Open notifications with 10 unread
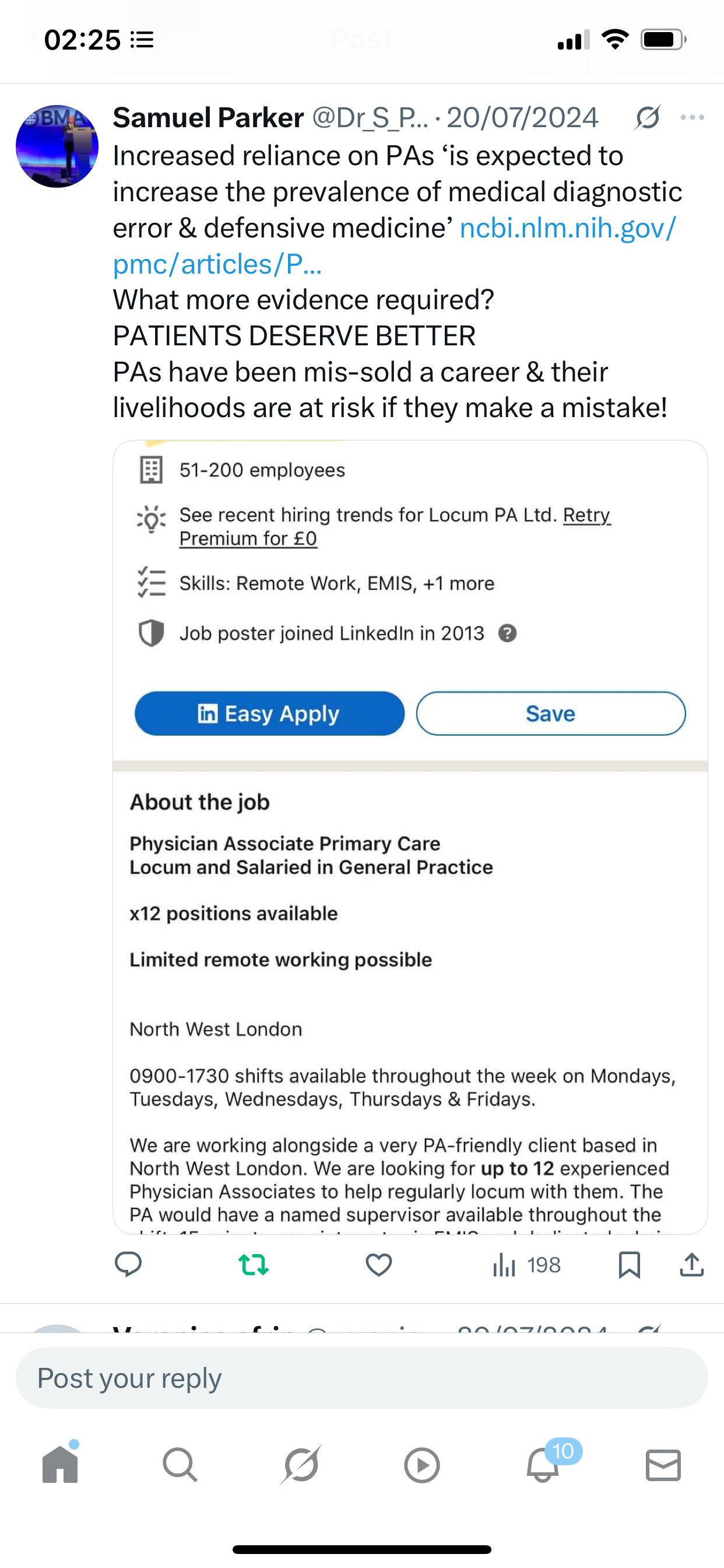This screenshot has height=1568, width=724. [x=543, y=1464]
